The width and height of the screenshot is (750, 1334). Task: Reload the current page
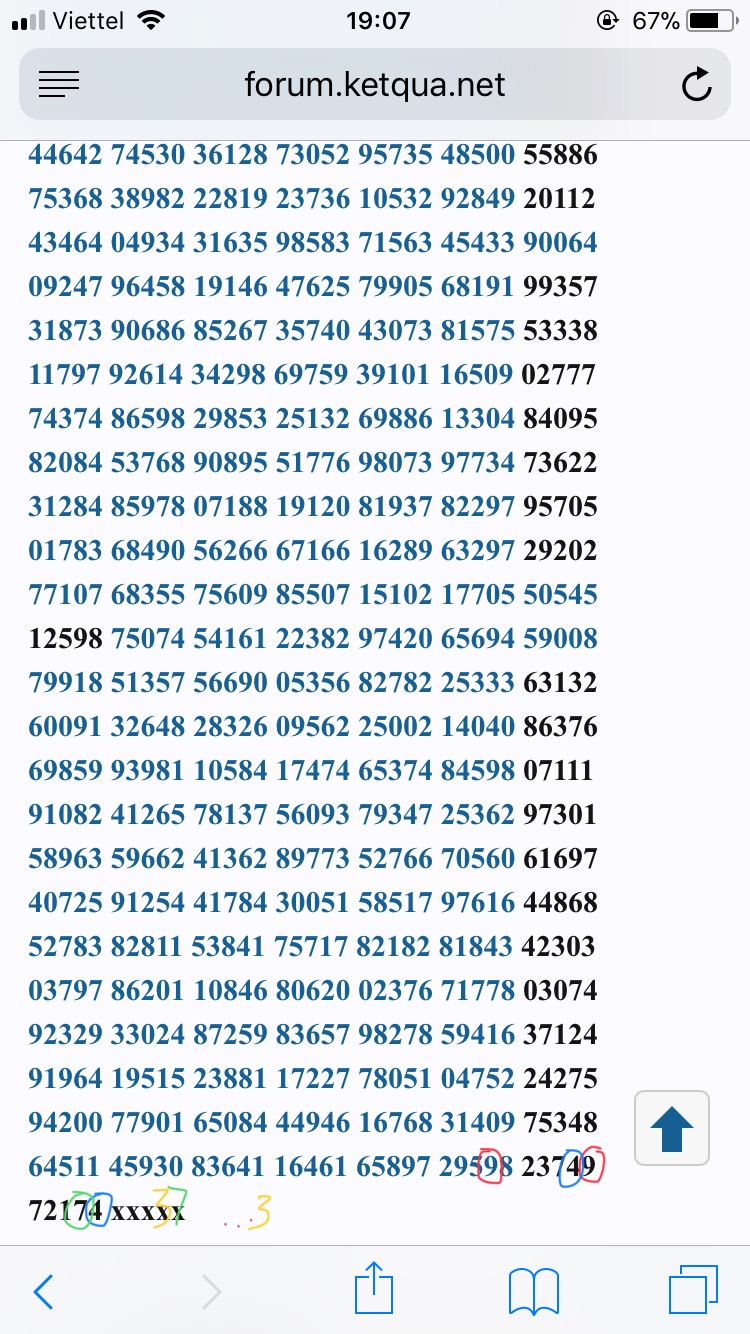696,85
